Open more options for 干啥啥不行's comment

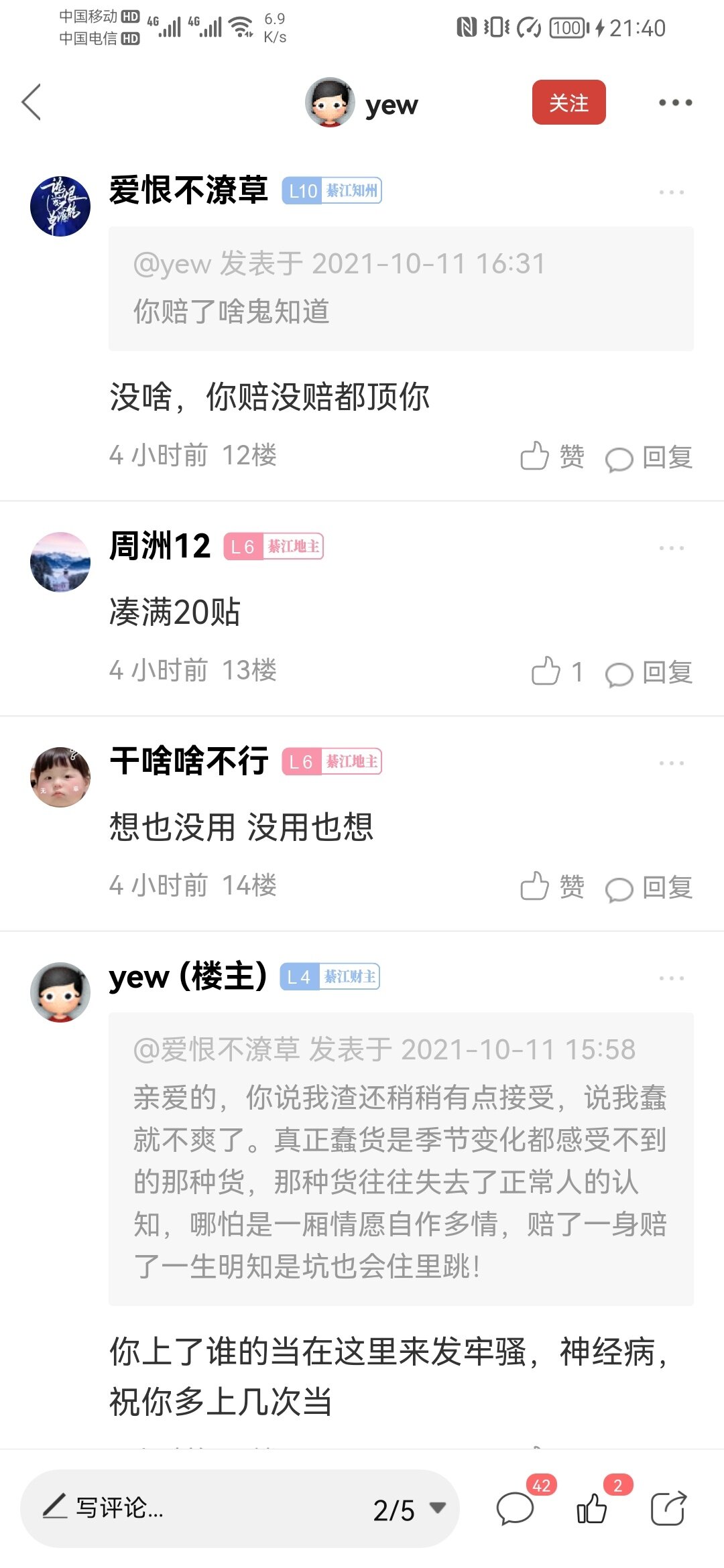[671, 763]
